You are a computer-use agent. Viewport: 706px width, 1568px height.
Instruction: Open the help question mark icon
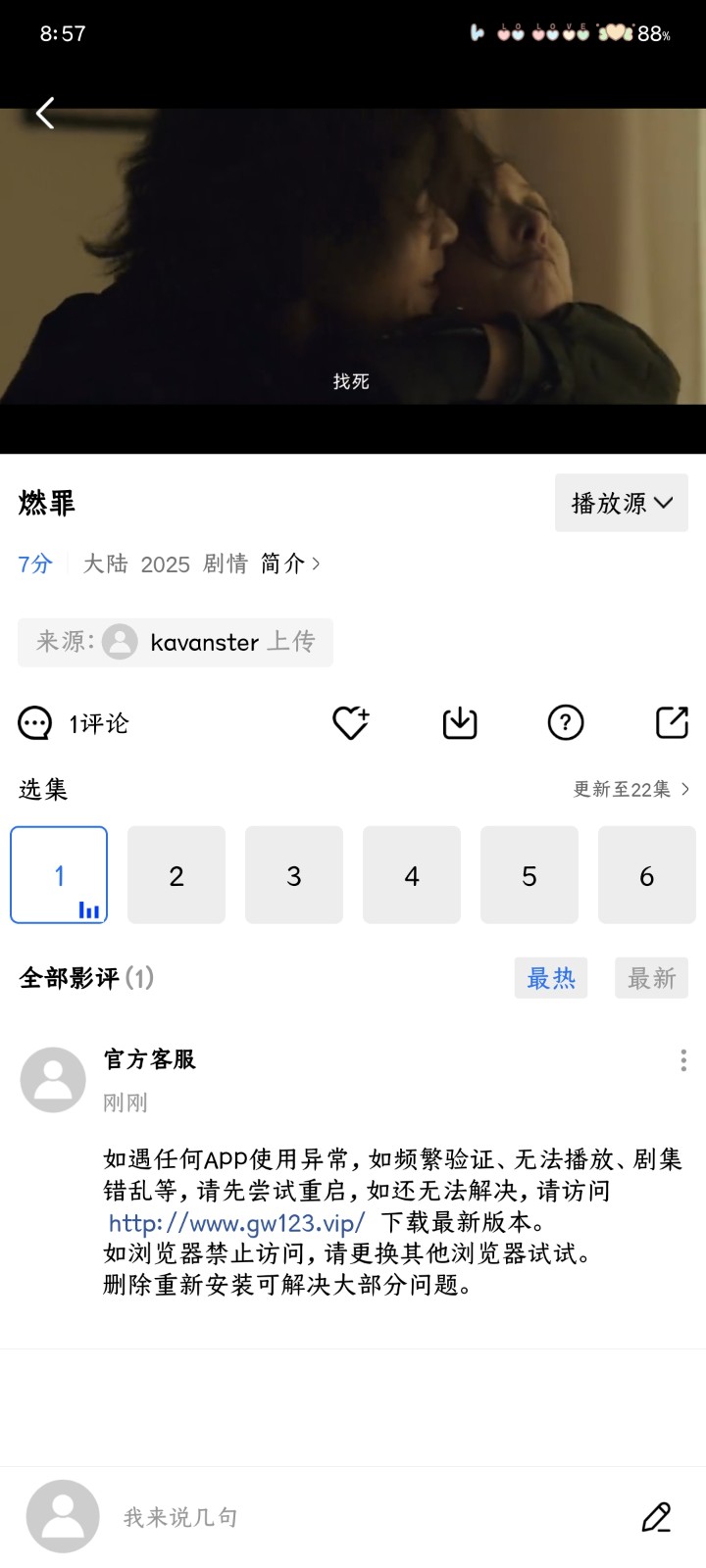(x=566, y=723)
